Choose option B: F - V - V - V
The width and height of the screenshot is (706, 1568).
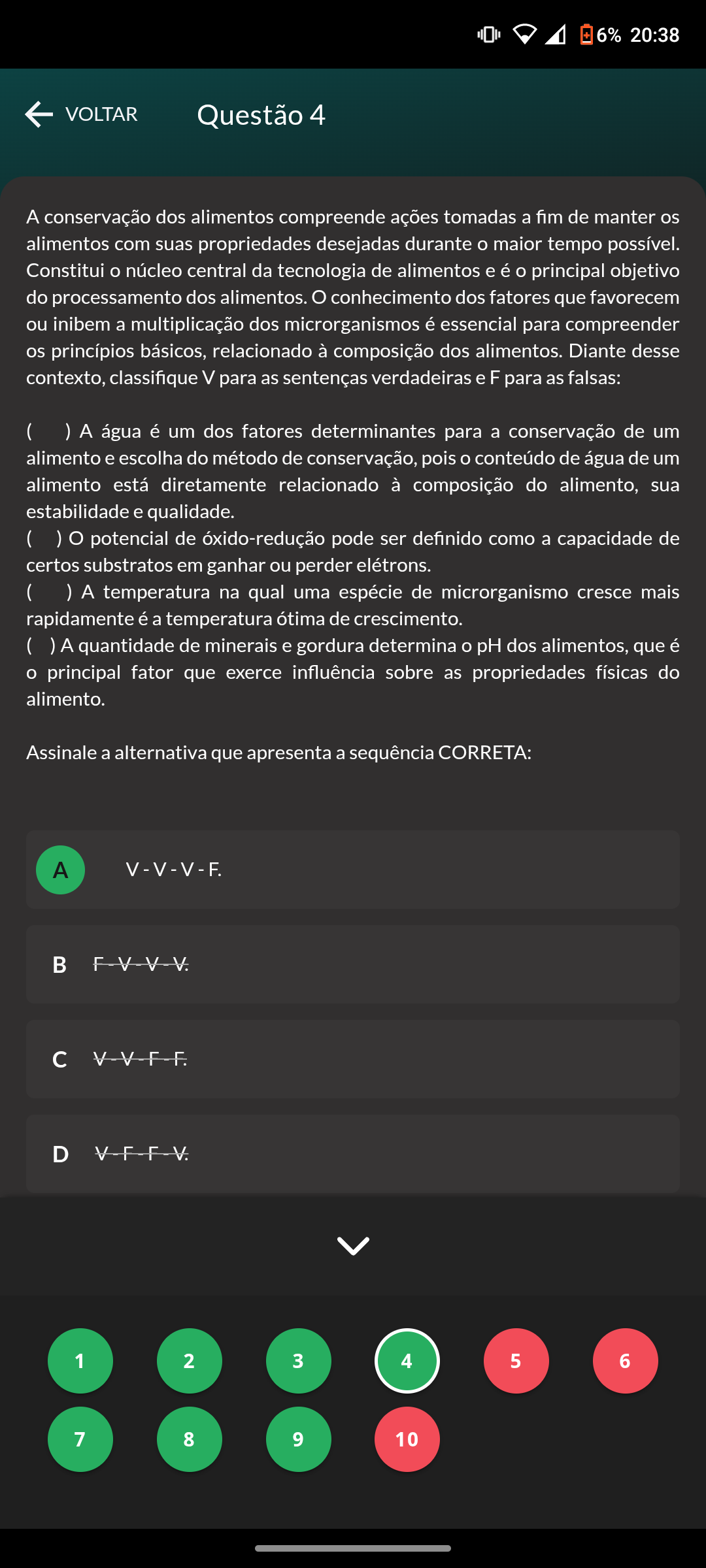[353, 964]
